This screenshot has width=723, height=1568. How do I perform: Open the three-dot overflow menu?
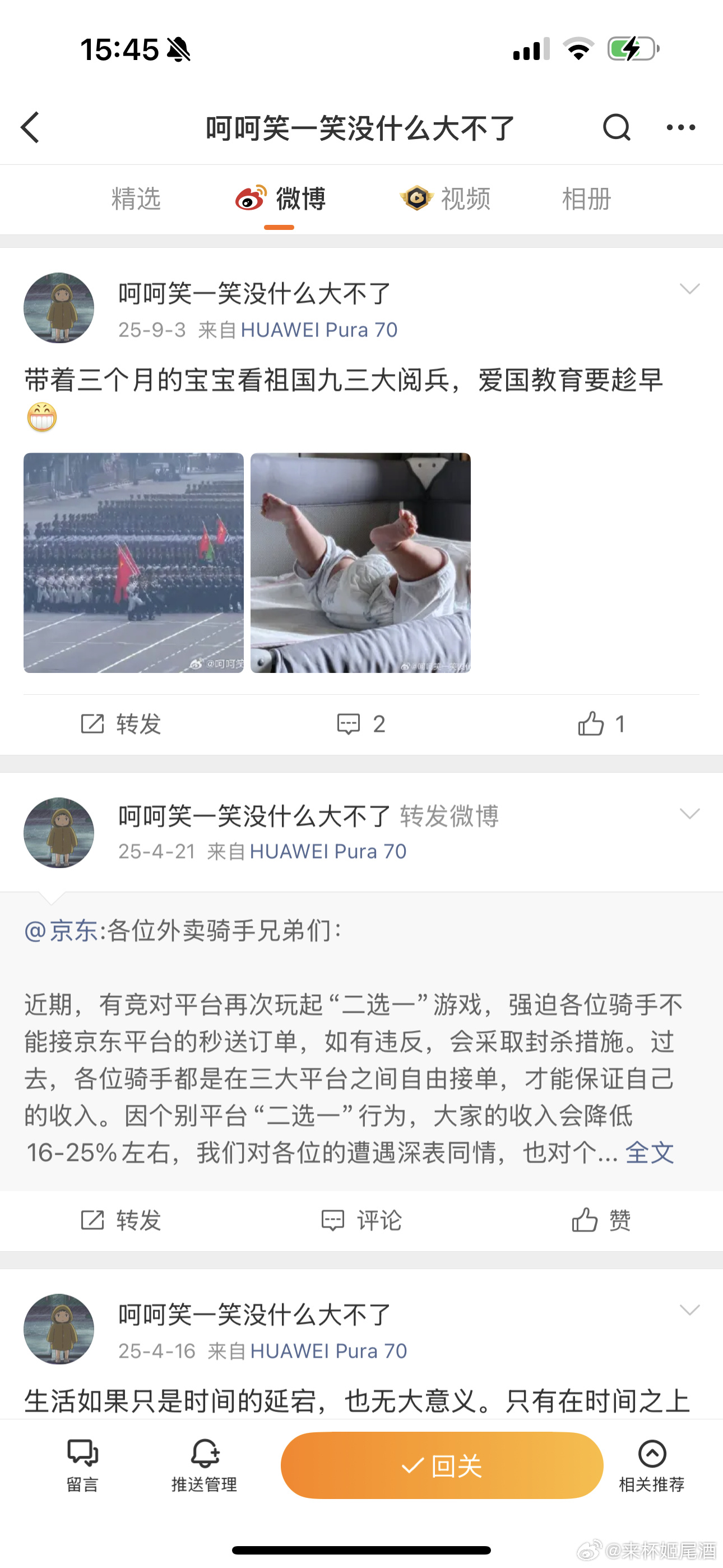point(680,127)
